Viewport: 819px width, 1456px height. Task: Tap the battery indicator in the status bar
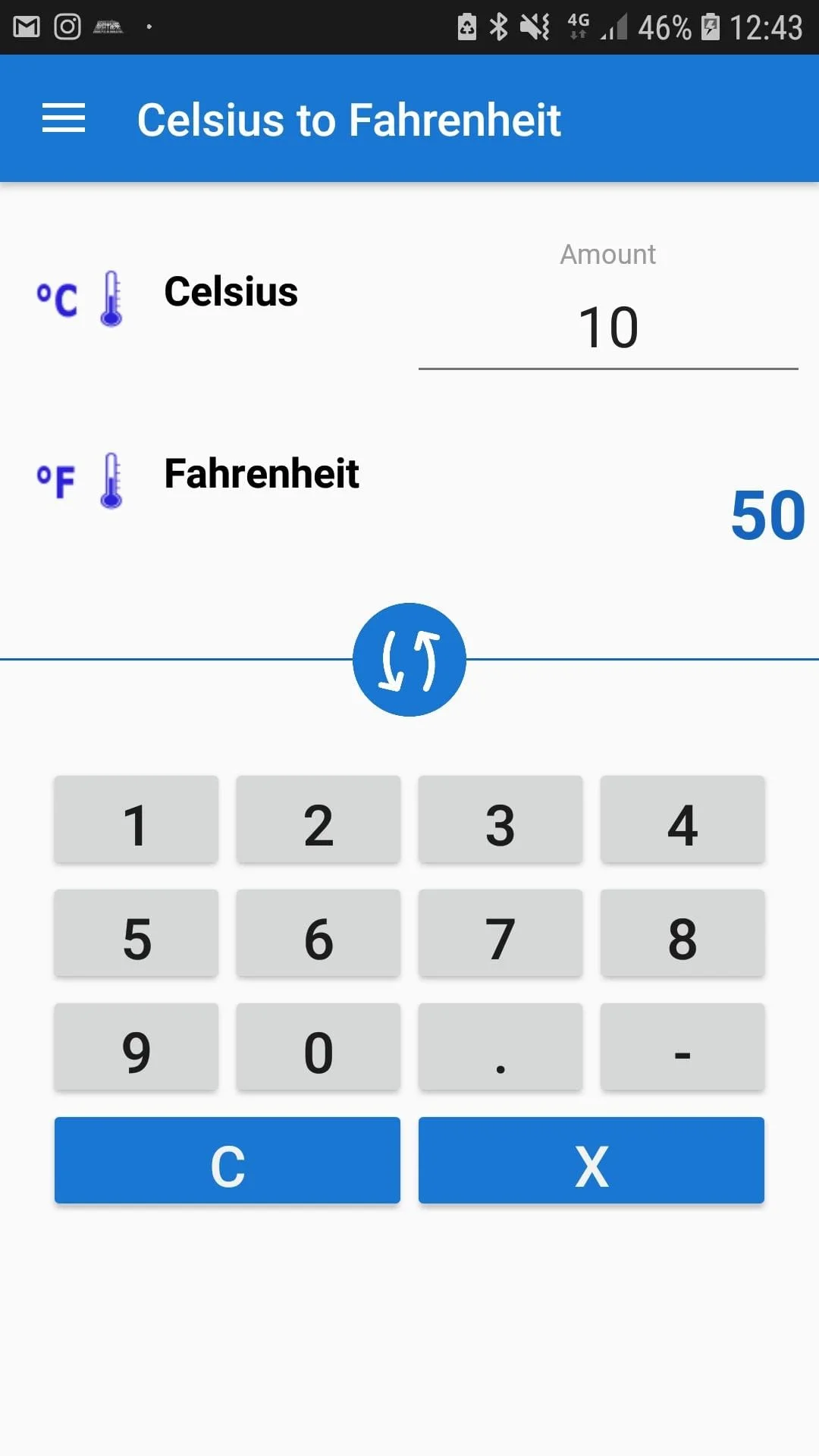(708, 27)
